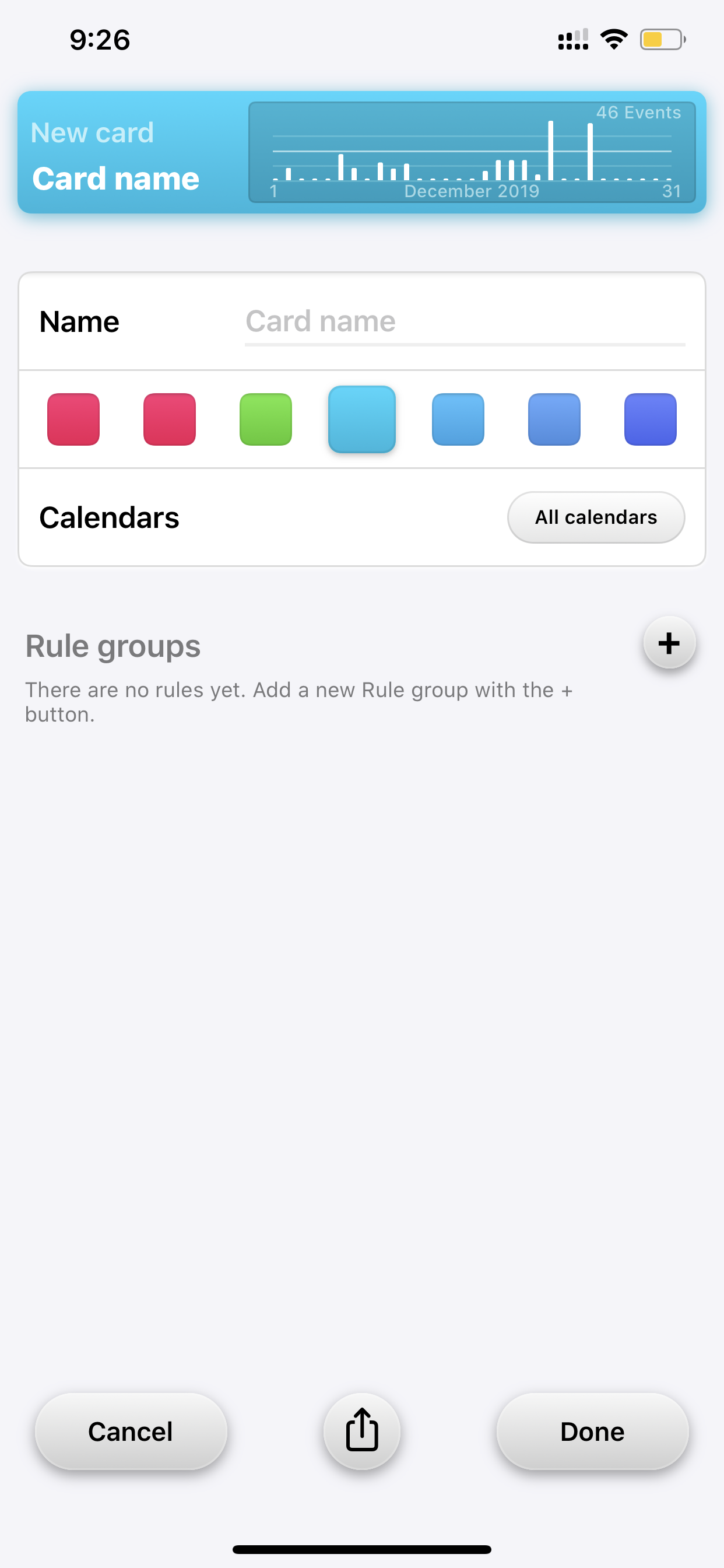Screen dimensions: 724x1568
Task: Select the highlighted cyan color swatch
Action: click(x=362, y=419)
